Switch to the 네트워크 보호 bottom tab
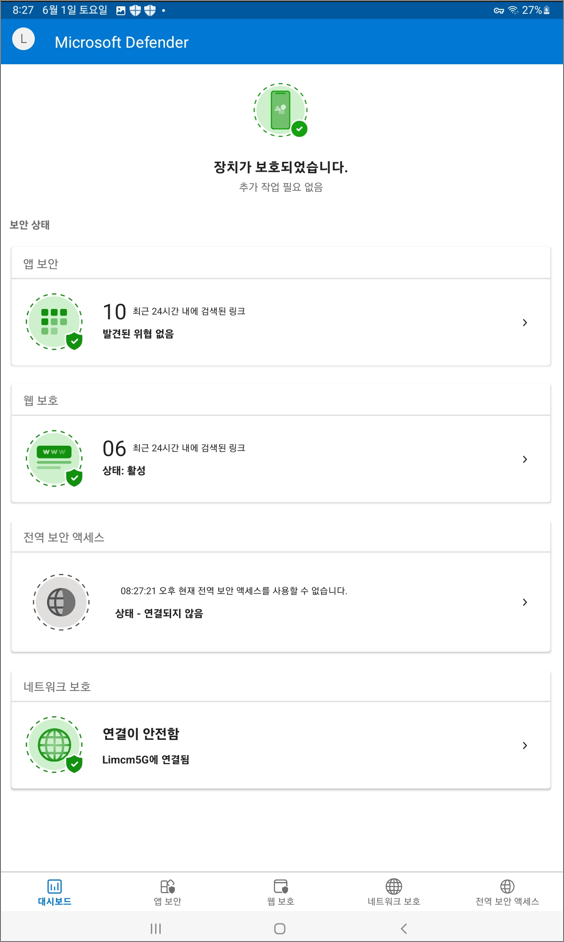Screen dimensions: 564x942 393,892
